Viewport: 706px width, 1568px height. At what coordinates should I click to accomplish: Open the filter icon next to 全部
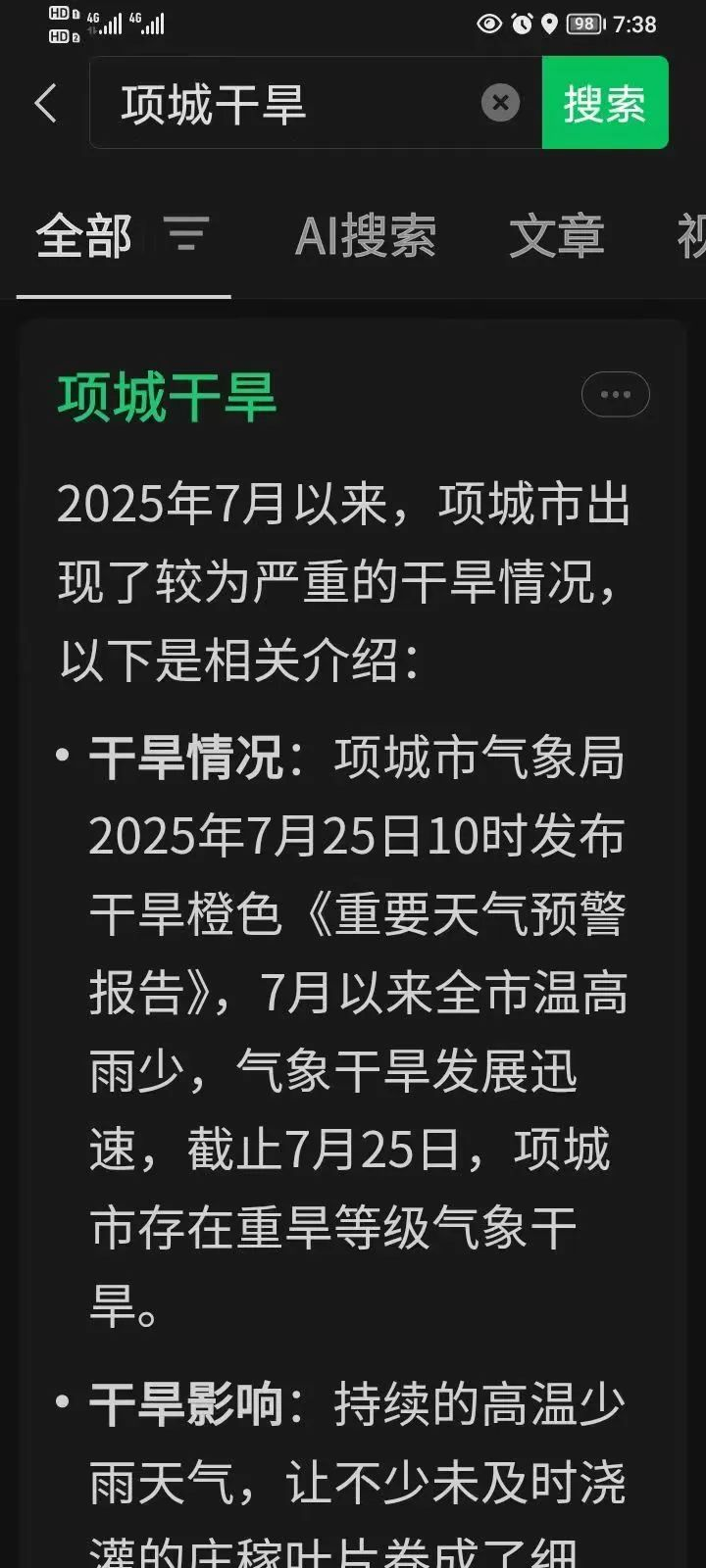point(186,235)
